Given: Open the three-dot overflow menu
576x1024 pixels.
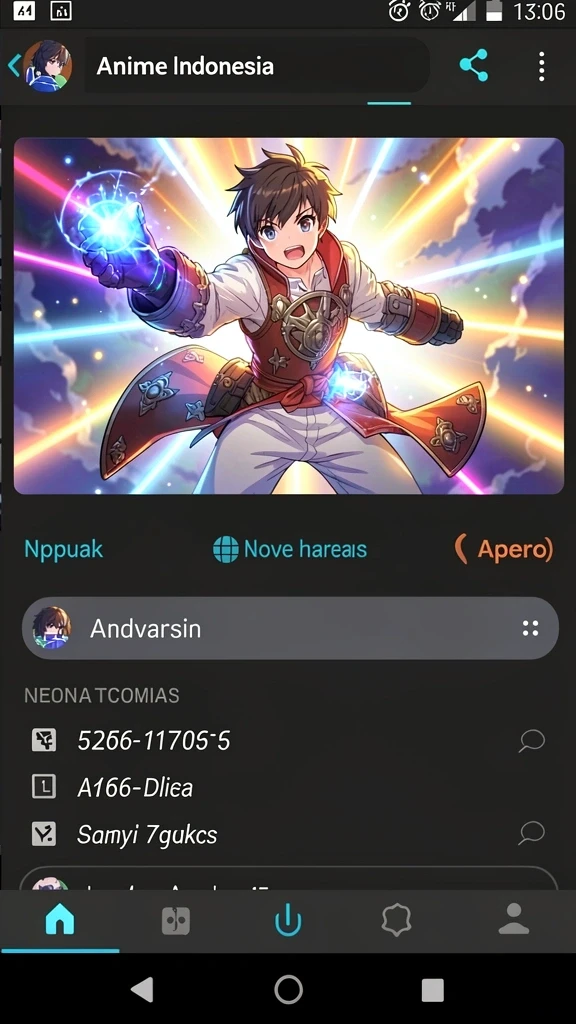Looking at the screenshot, I should tap(541, 66).
